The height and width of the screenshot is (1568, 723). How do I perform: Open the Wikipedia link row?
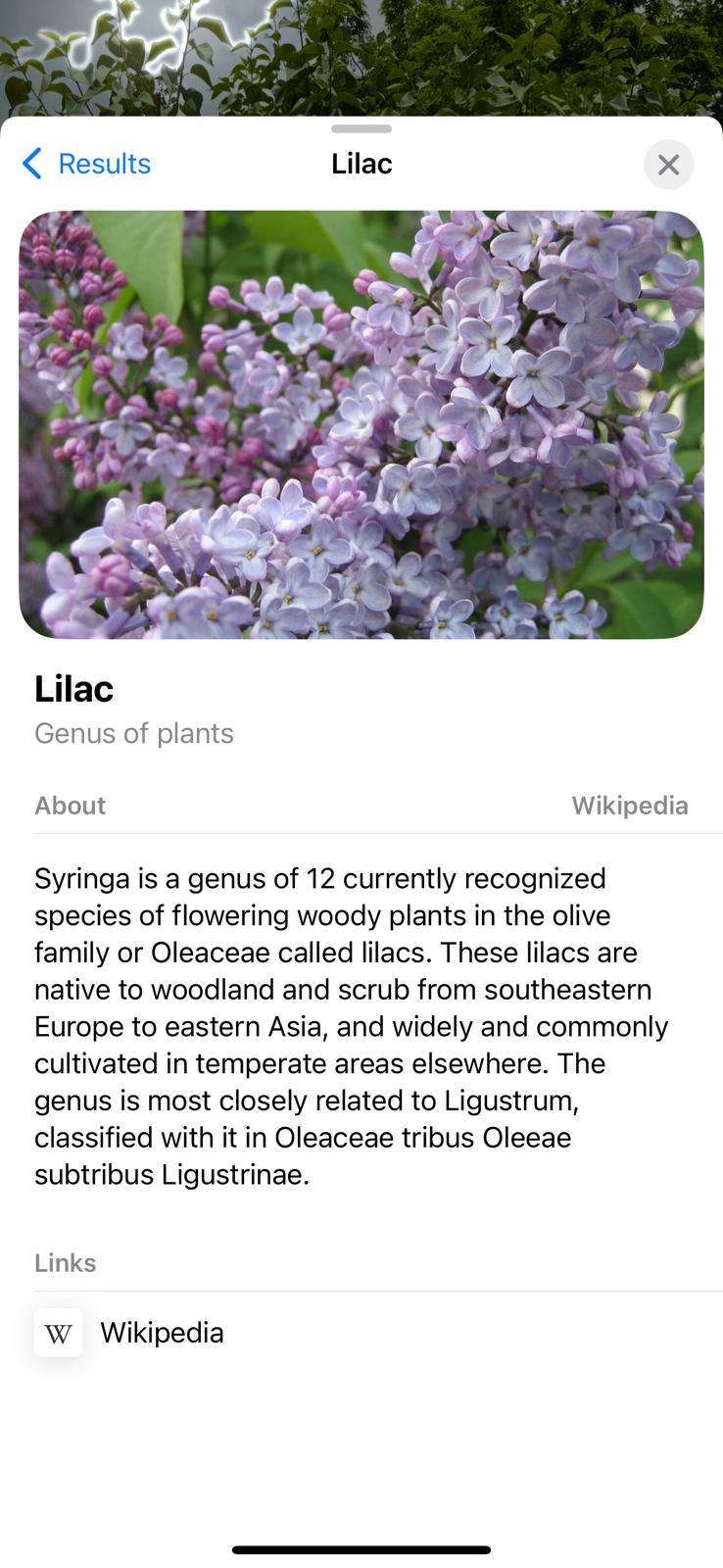162,1333
